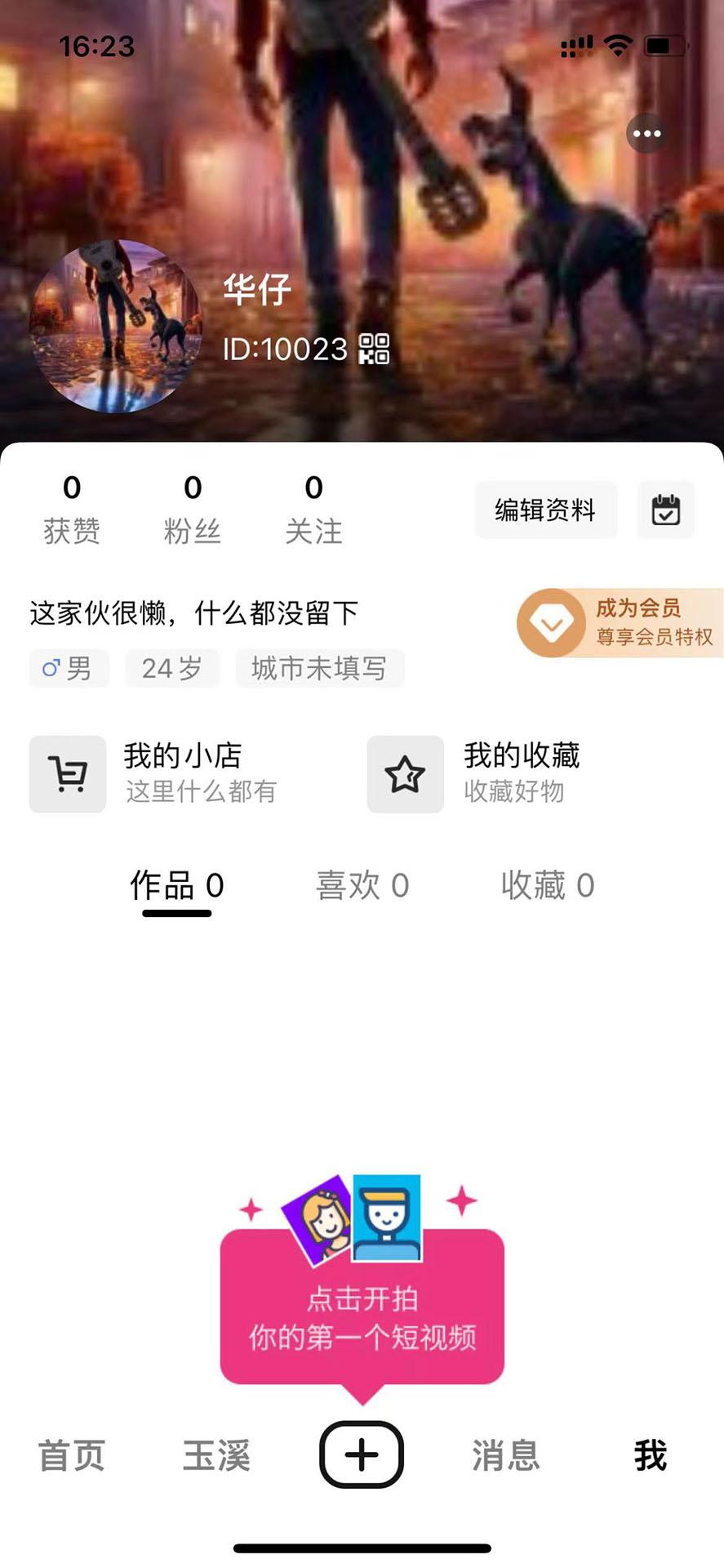Select the 作品 tab

(x=175, y=885)
